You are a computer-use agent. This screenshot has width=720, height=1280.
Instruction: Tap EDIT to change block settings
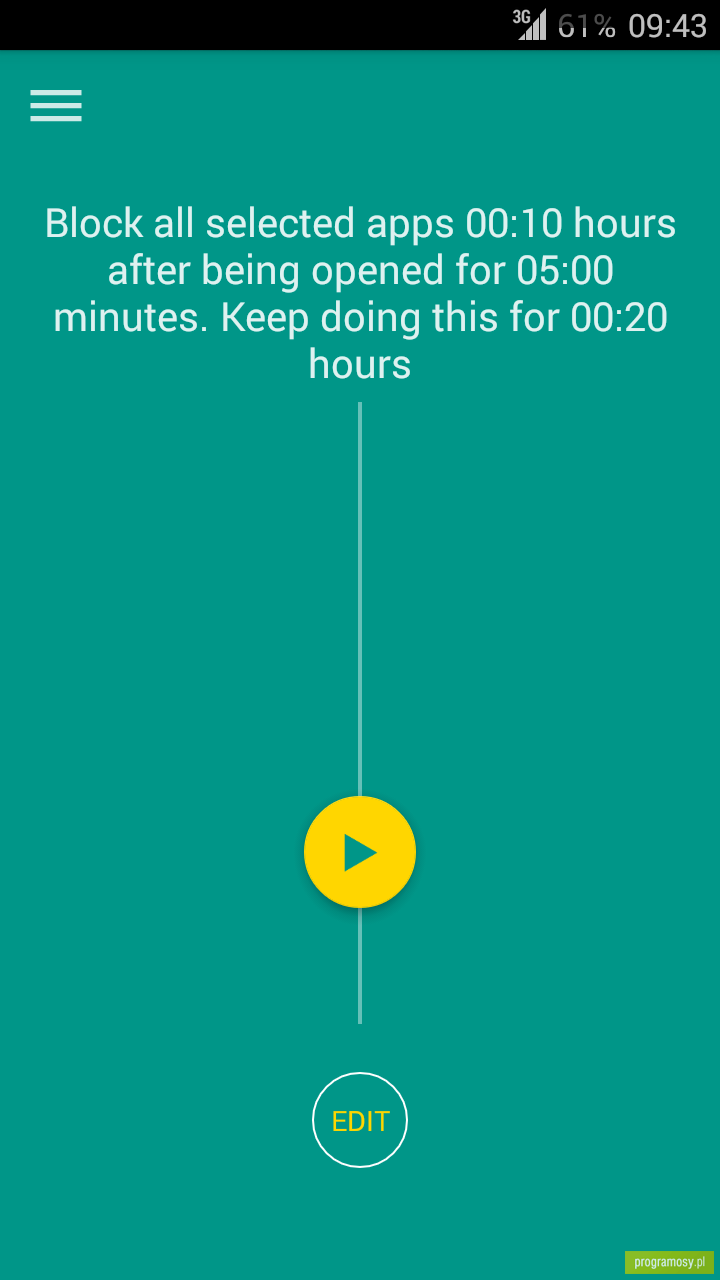click(360, 1120)
